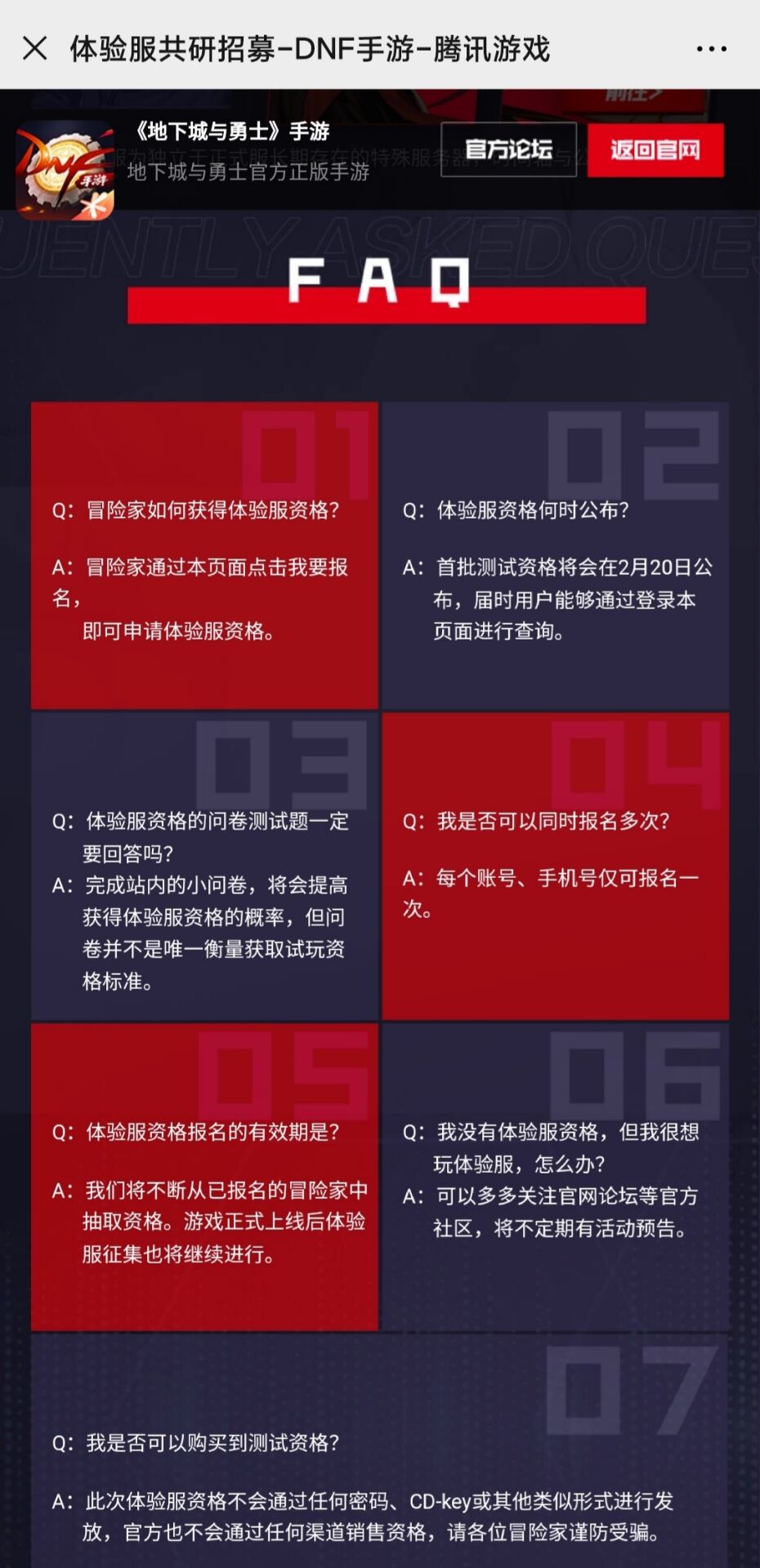Close the DNF recruitment webpage
760x1568 pixels.
[35, 48]
